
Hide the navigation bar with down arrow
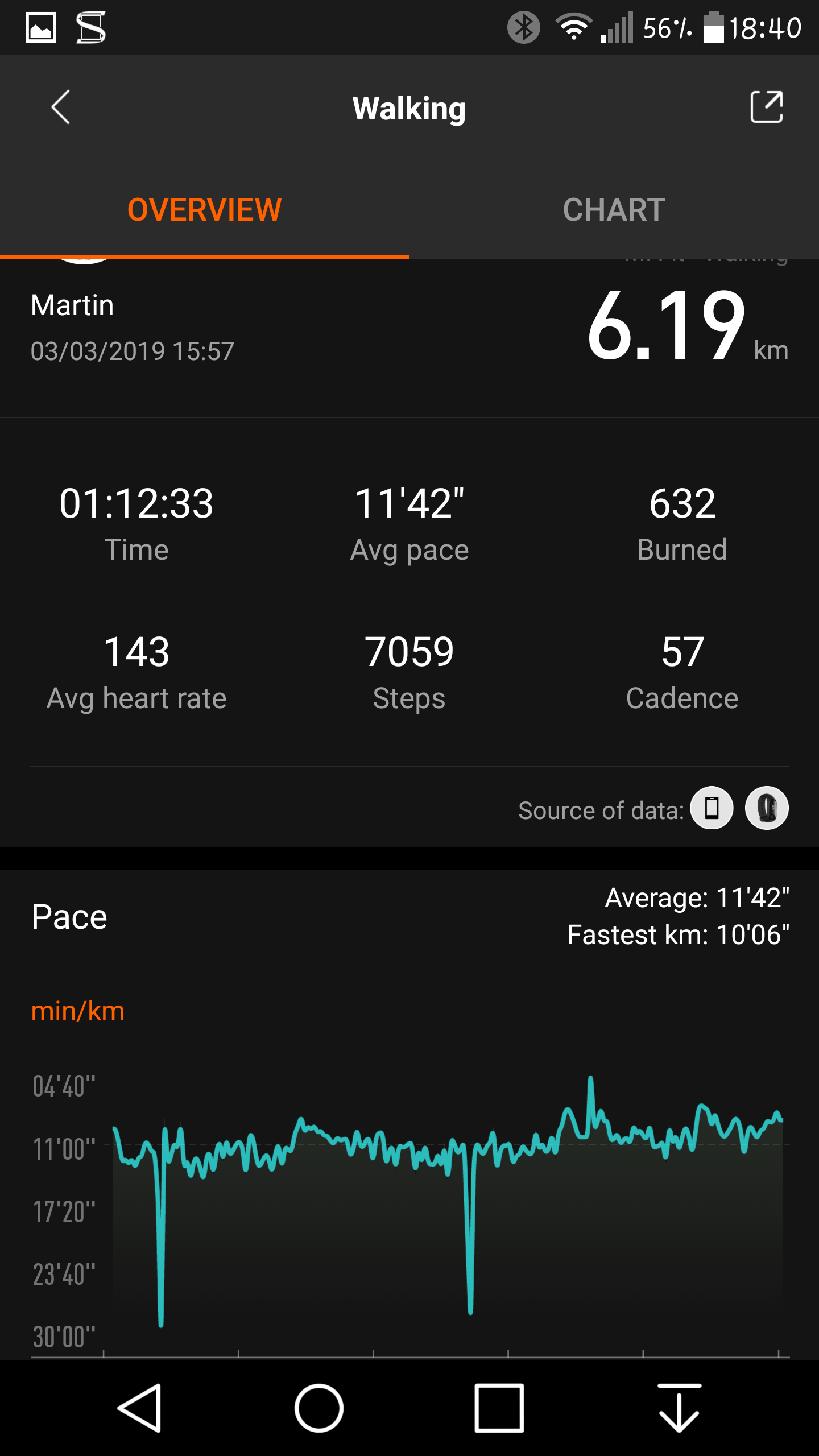[679, 1408]
